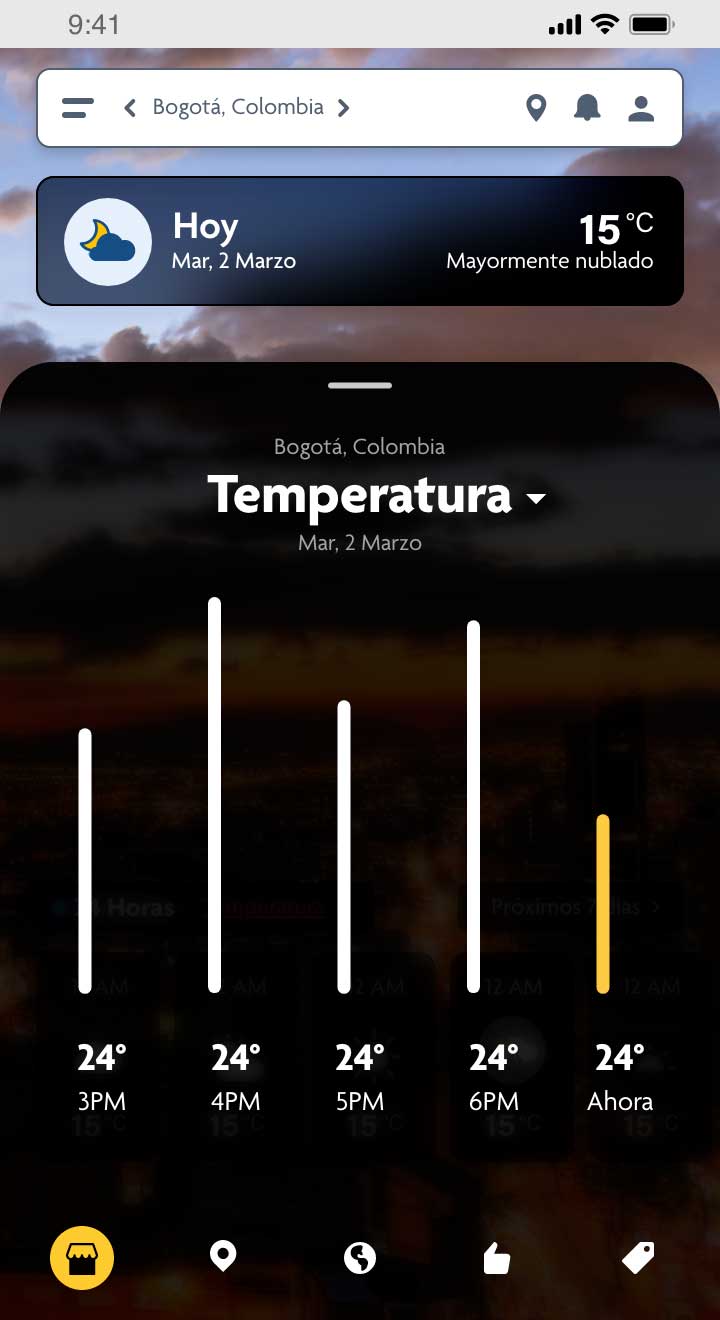Switch to the price tag tab
Viewport: 720px width, 1320px height.
point(638,1258)
